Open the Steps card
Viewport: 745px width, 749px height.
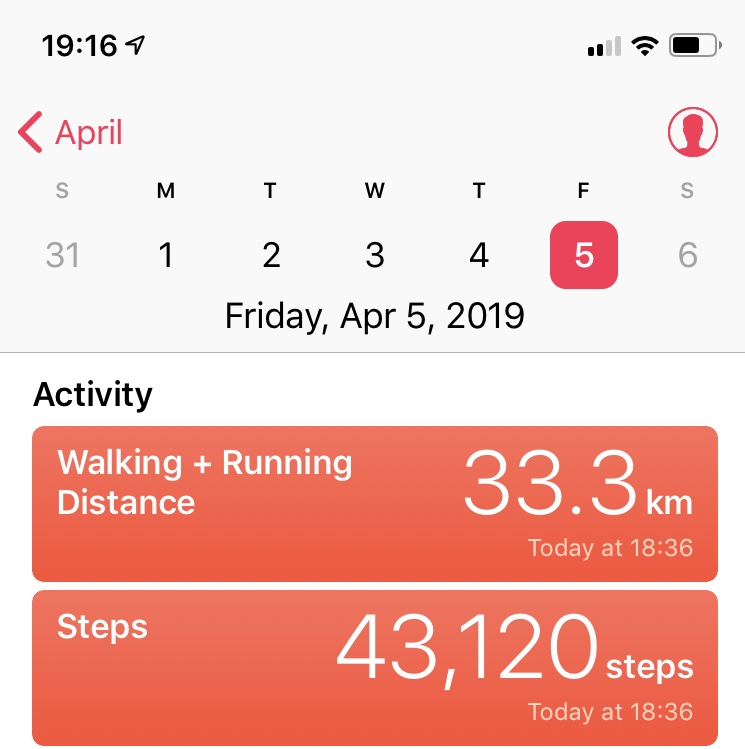tap(374, 667)
